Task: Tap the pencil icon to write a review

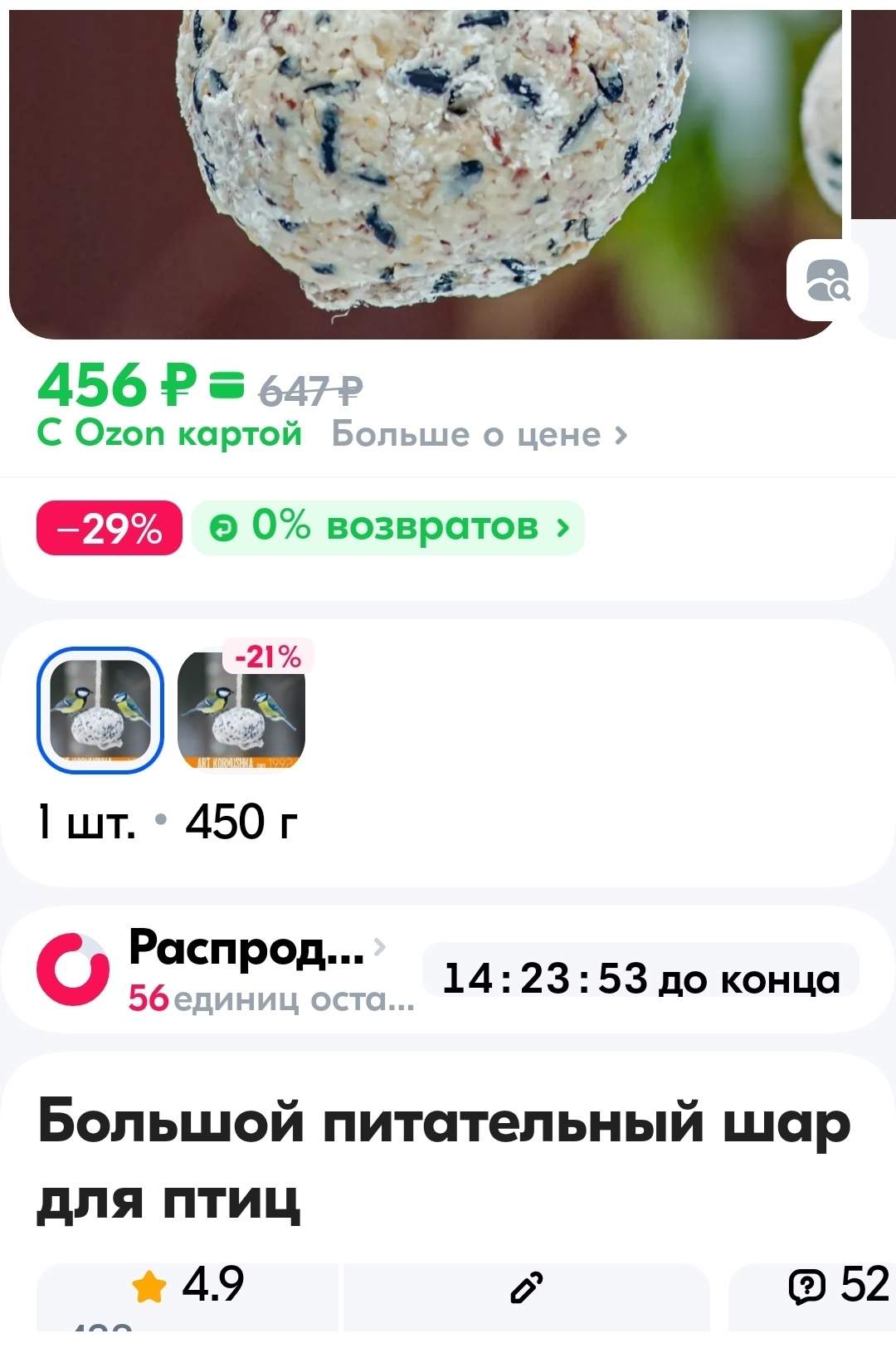Action: [x=527, y=1287]
